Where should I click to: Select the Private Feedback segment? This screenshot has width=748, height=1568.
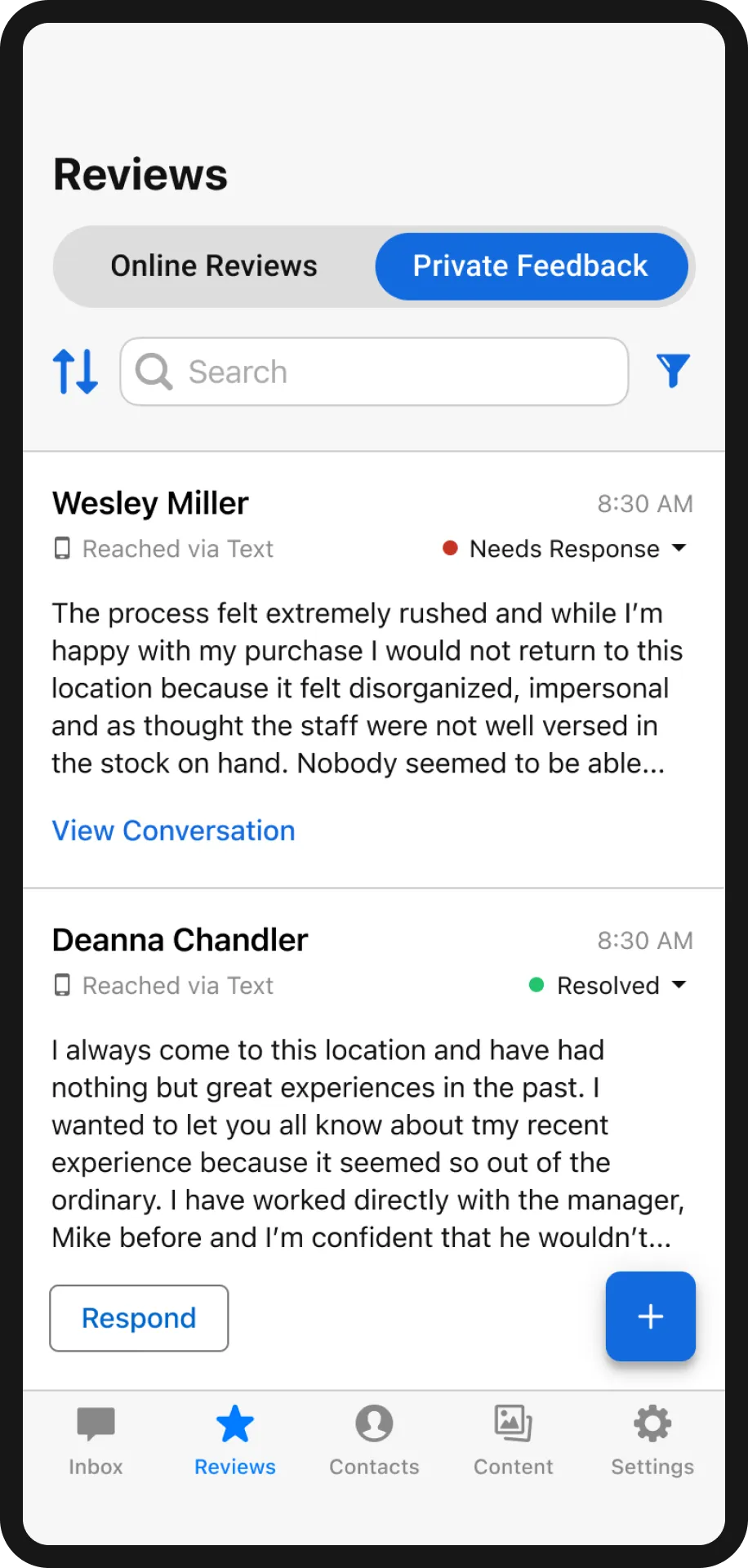[531, 266]
